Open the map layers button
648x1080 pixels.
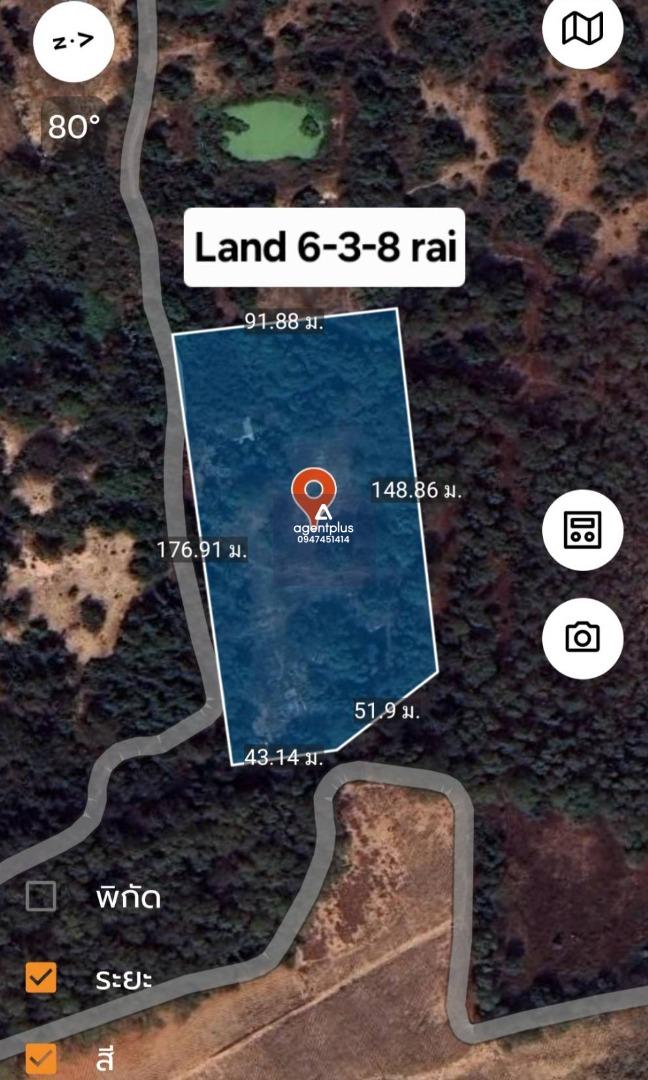point(583,30)
